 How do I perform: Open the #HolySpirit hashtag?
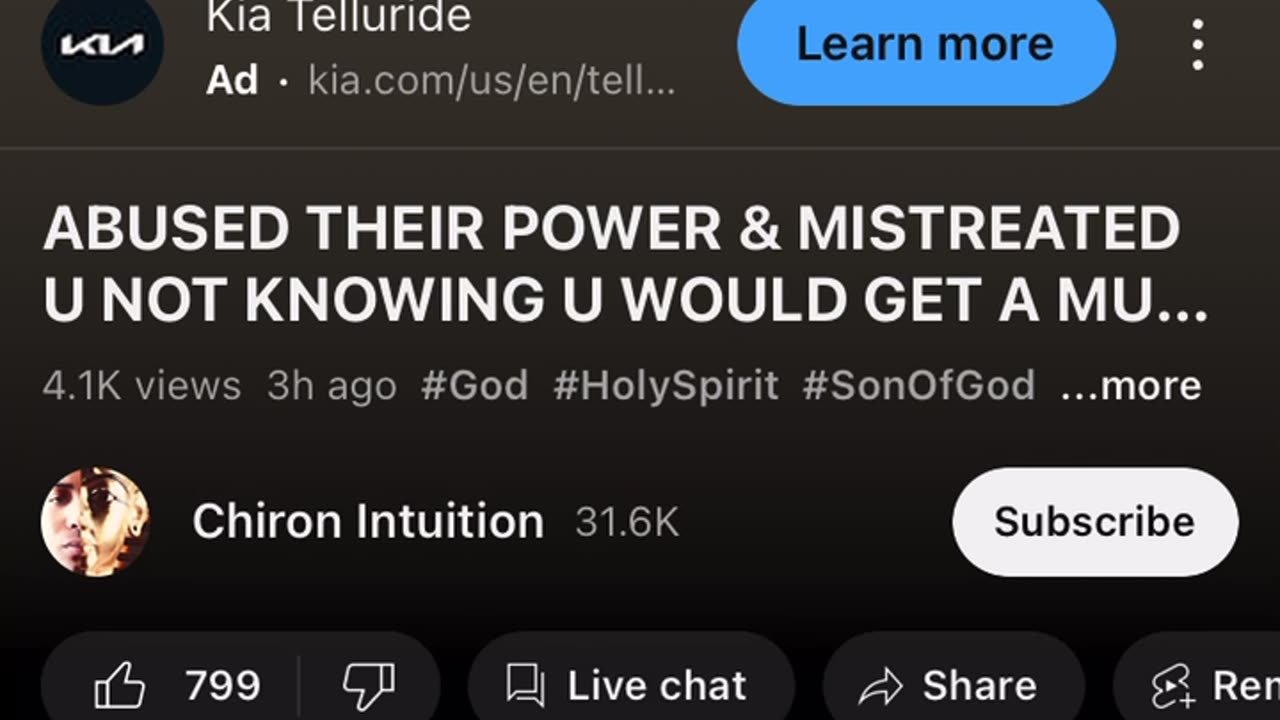(665, 386)
